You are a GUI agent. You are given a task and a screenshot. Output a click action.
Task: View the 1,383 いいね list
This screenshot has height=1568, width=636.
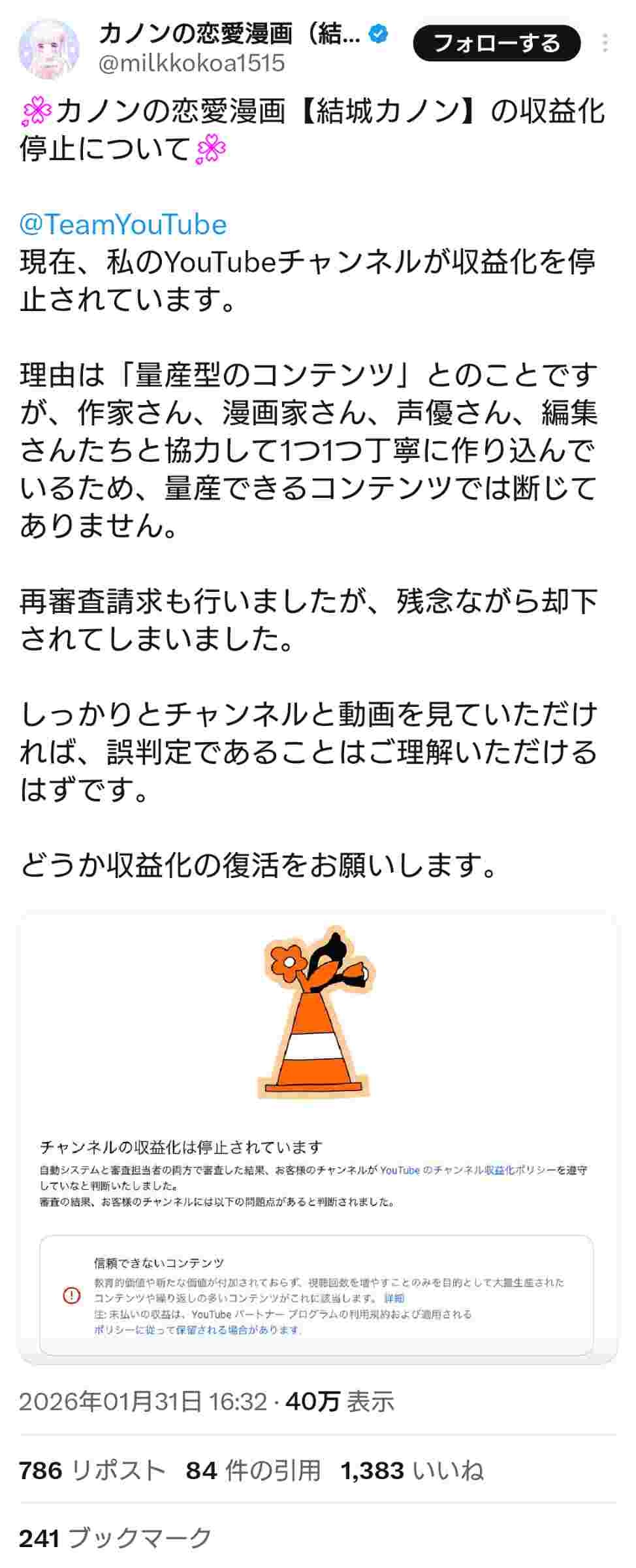tap(411, 1470)
